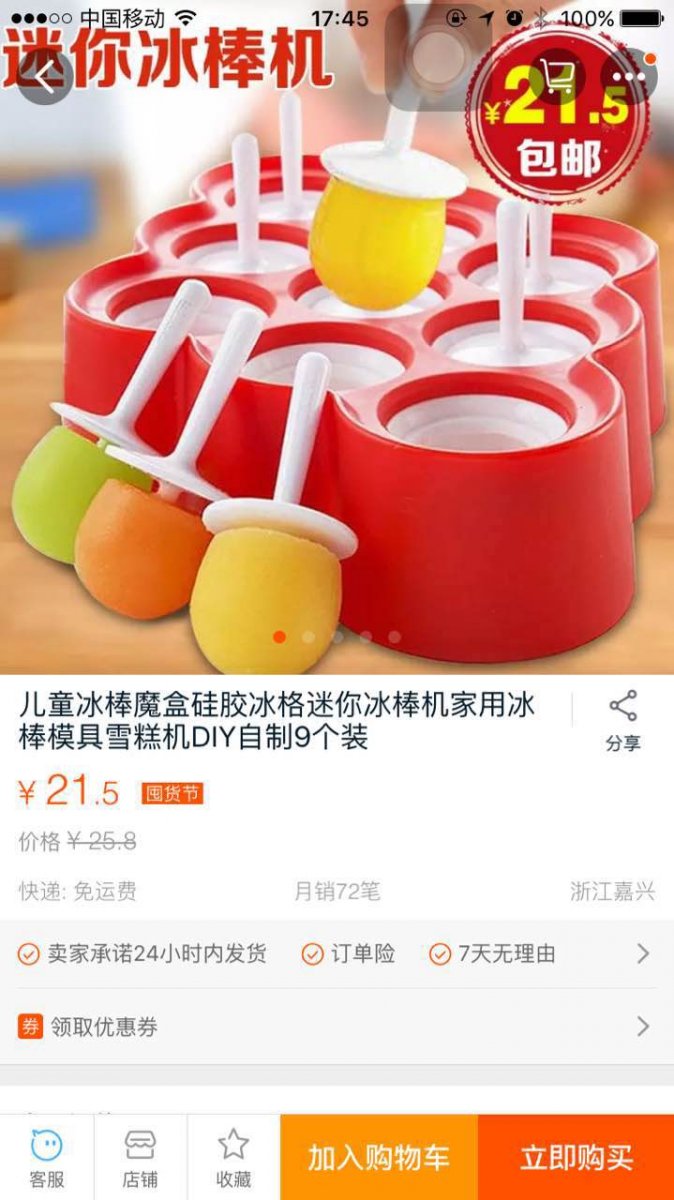Viewport: 674px width, 1200px height.
Task: Open the shopping cart icon
Action: (556, 76)
